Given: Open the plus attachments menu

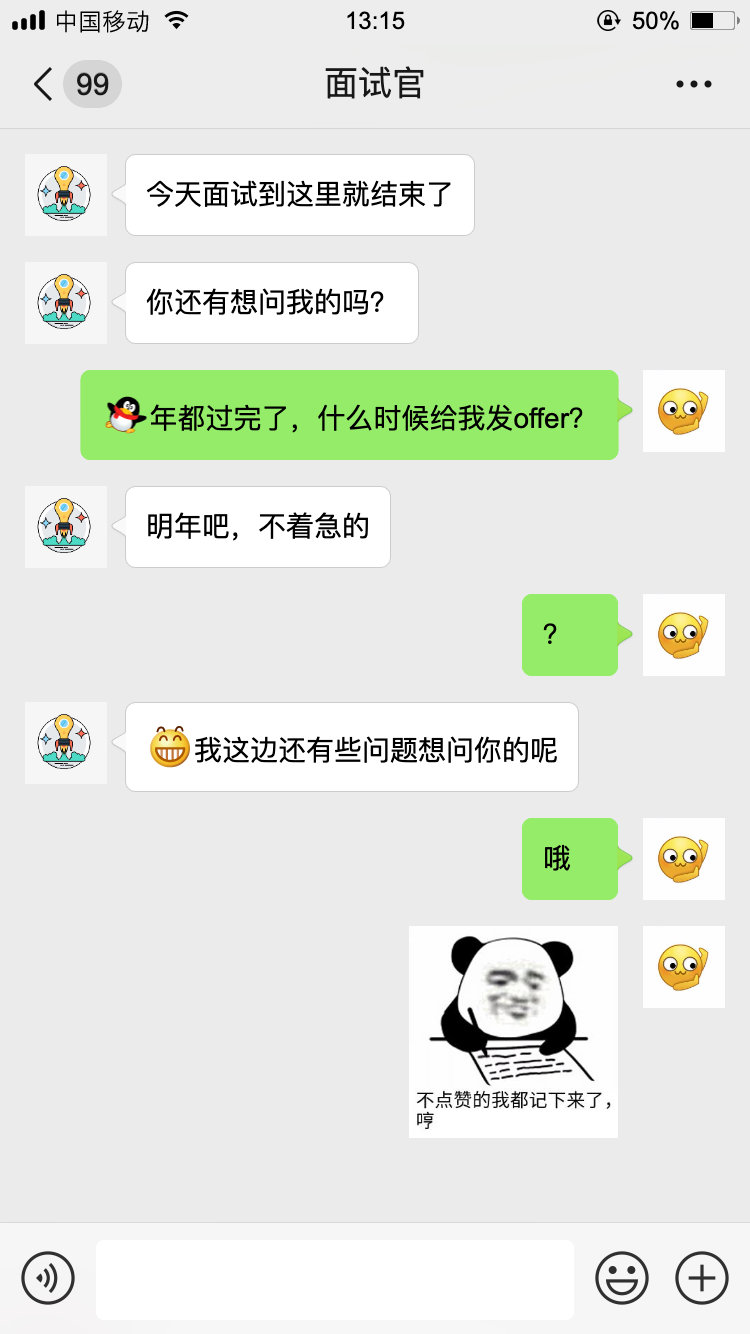Looking at the screenshot, I should click(x=702, y=1277).
